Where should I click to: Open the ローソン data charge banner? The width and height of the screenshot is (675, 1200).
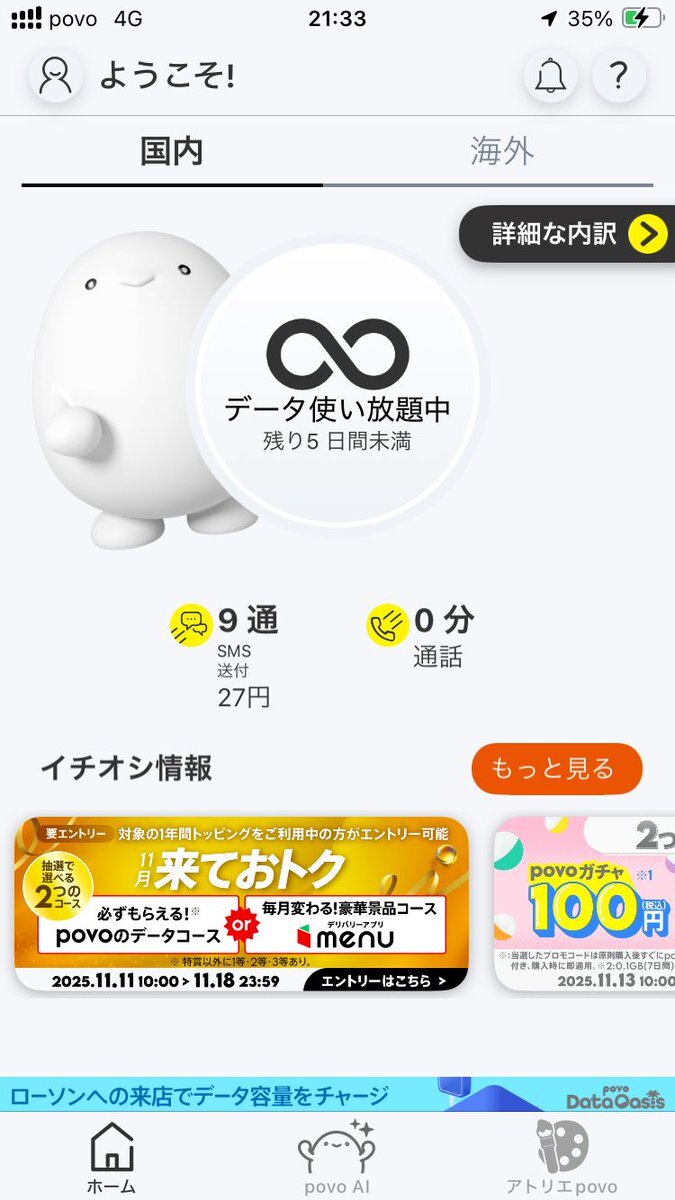coord(337,1094)
